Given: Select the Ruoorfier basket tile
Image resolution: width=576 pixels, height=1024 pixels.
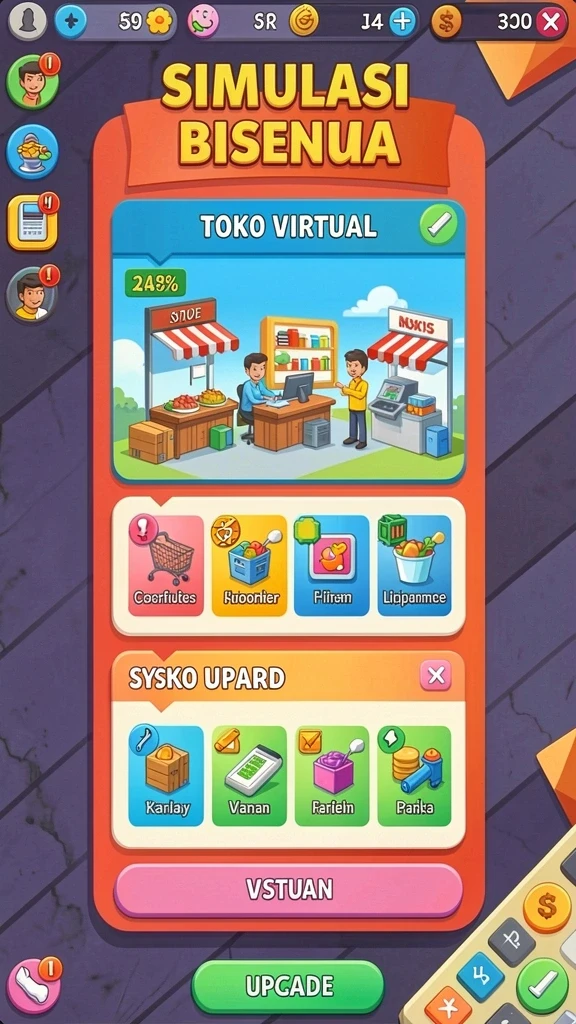Looking at the screenshot, I should point(249,566).
